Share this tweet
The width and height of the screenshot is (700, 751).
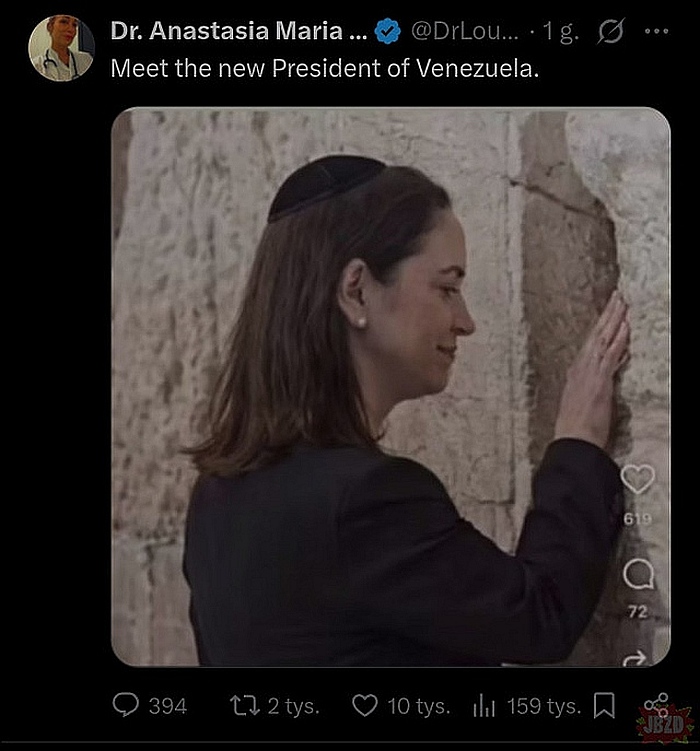click(x=656, y=704)
